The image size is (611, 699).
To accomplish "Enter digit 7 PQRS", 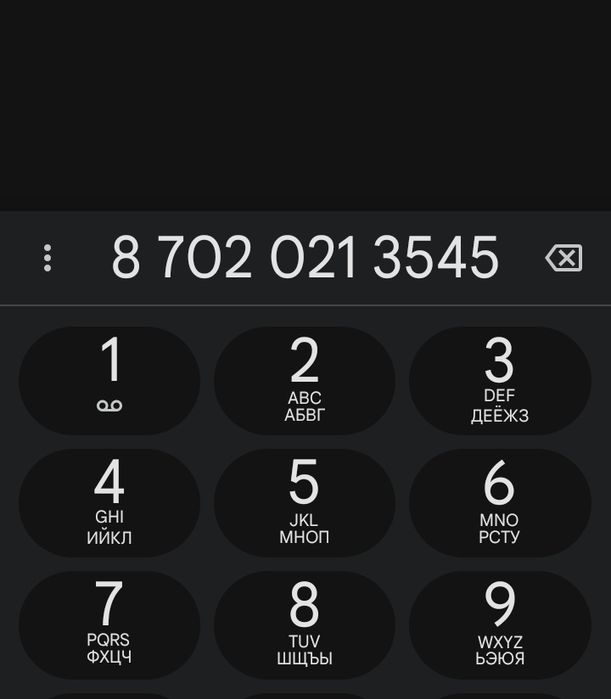I will [109, 625].
